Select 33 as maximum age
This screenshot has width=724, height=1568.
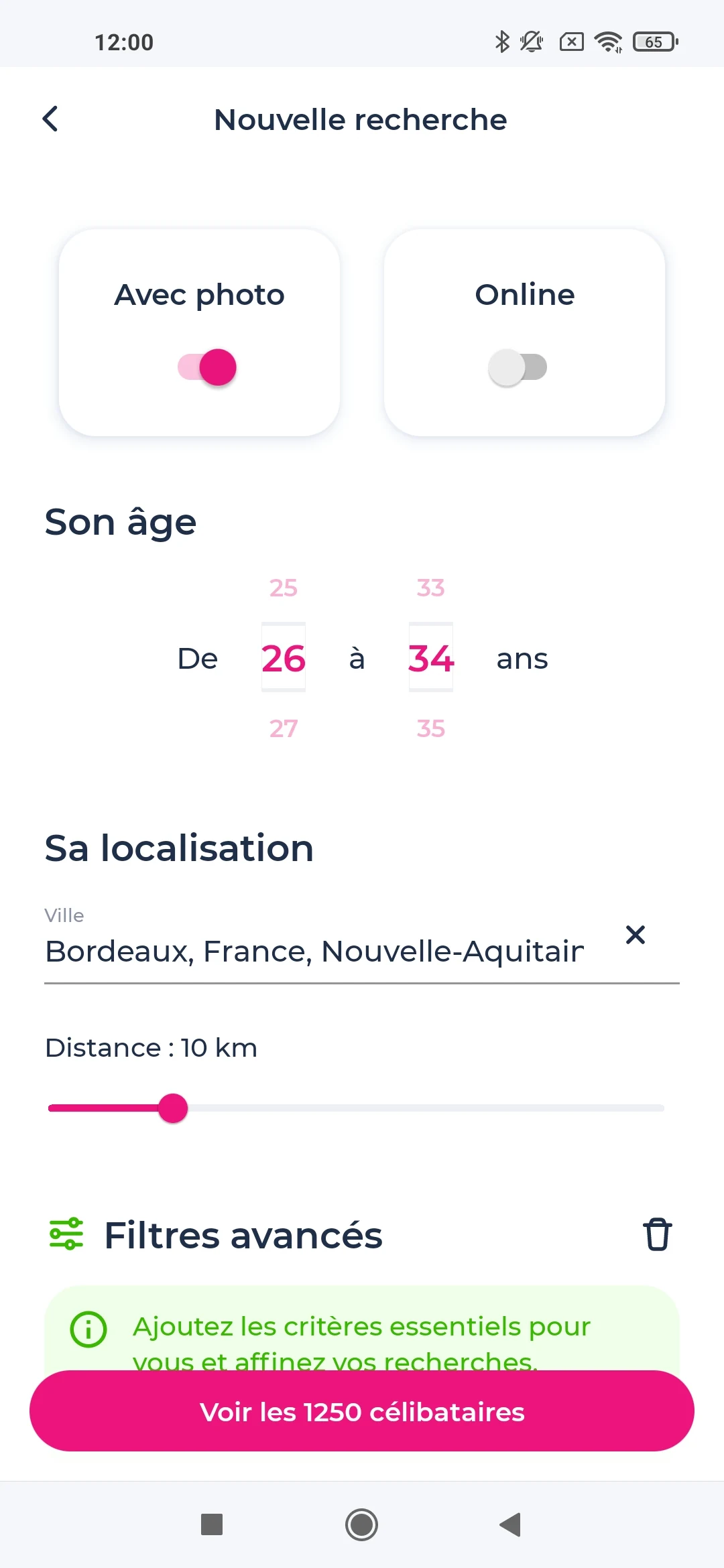(x=431, y=588)
